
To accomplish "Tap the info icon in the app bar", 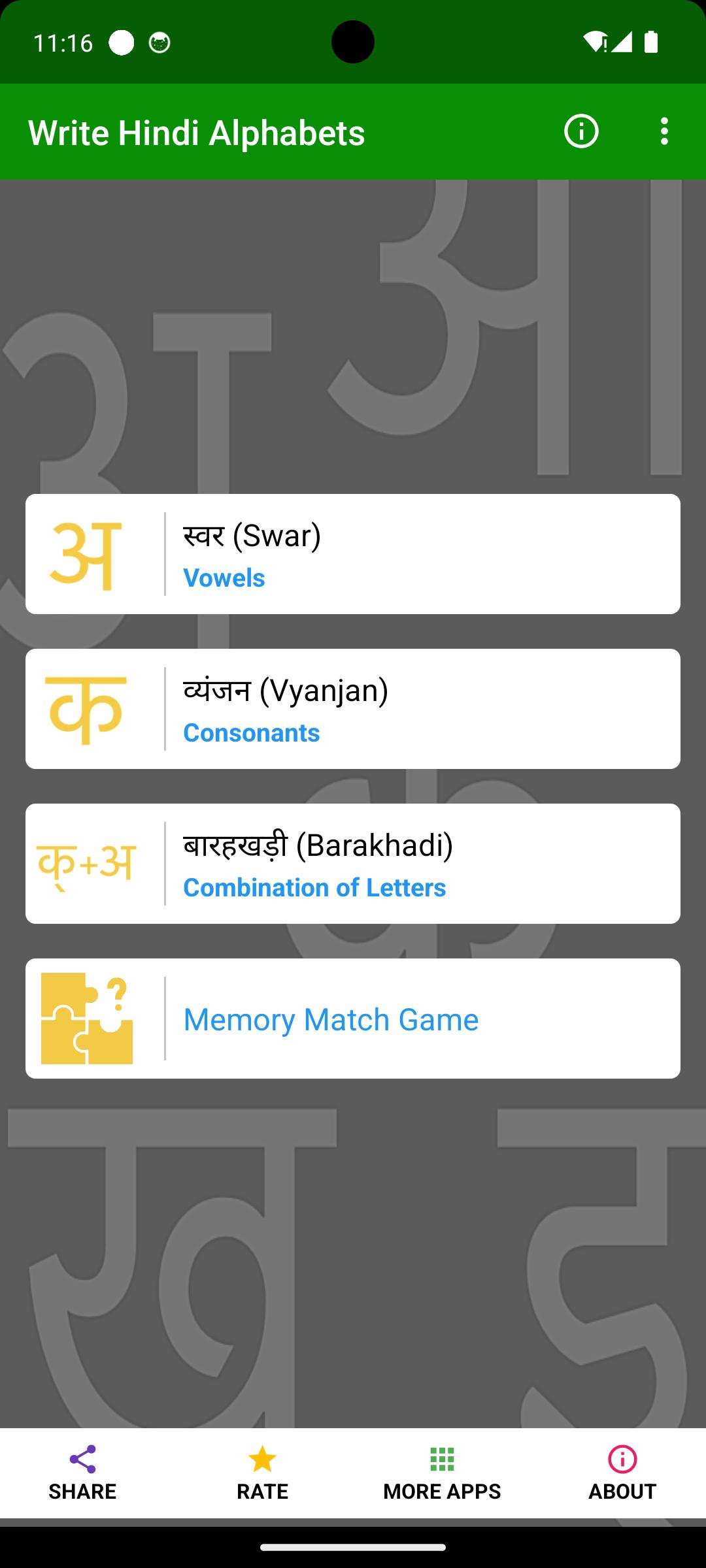I will coord(581,131).
